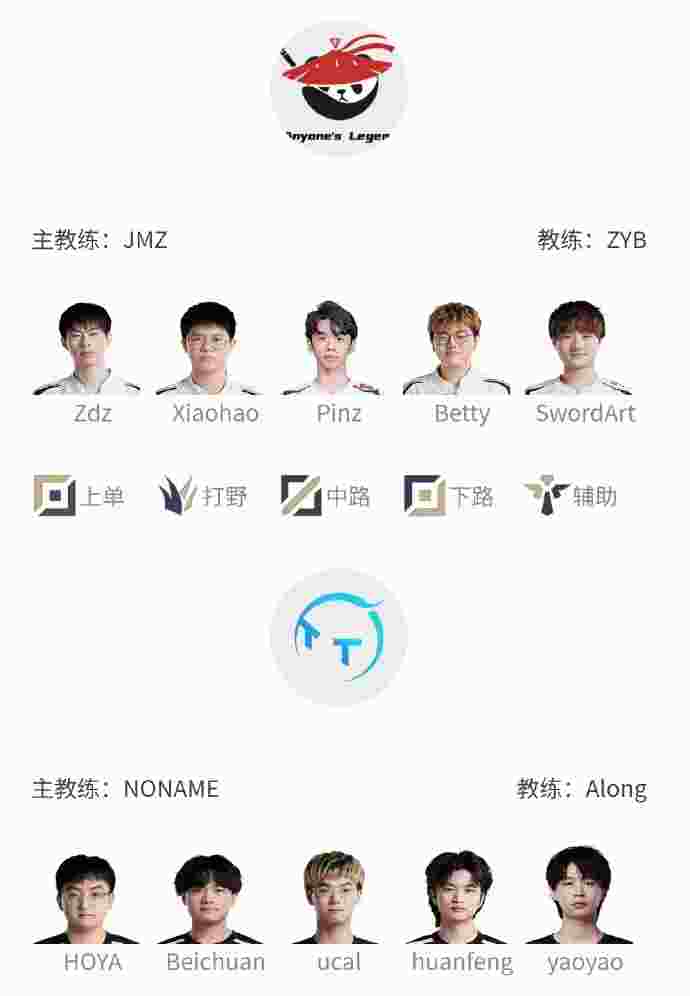Tap SwordArt's avatar
The width and height of the screenshot is (690, 996).
[x=579, y=349]
